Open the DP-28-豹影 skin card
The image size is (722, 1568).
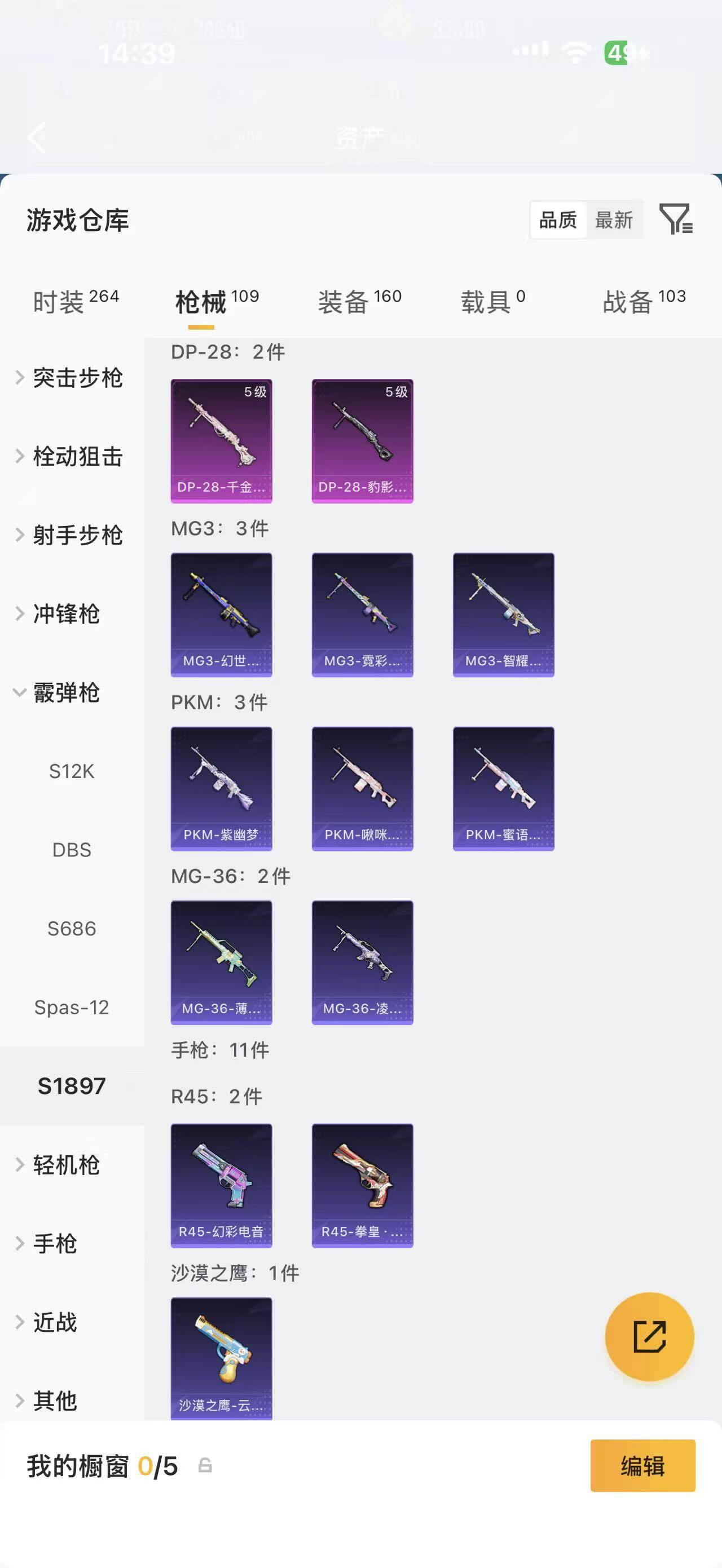tap(362, 441)
